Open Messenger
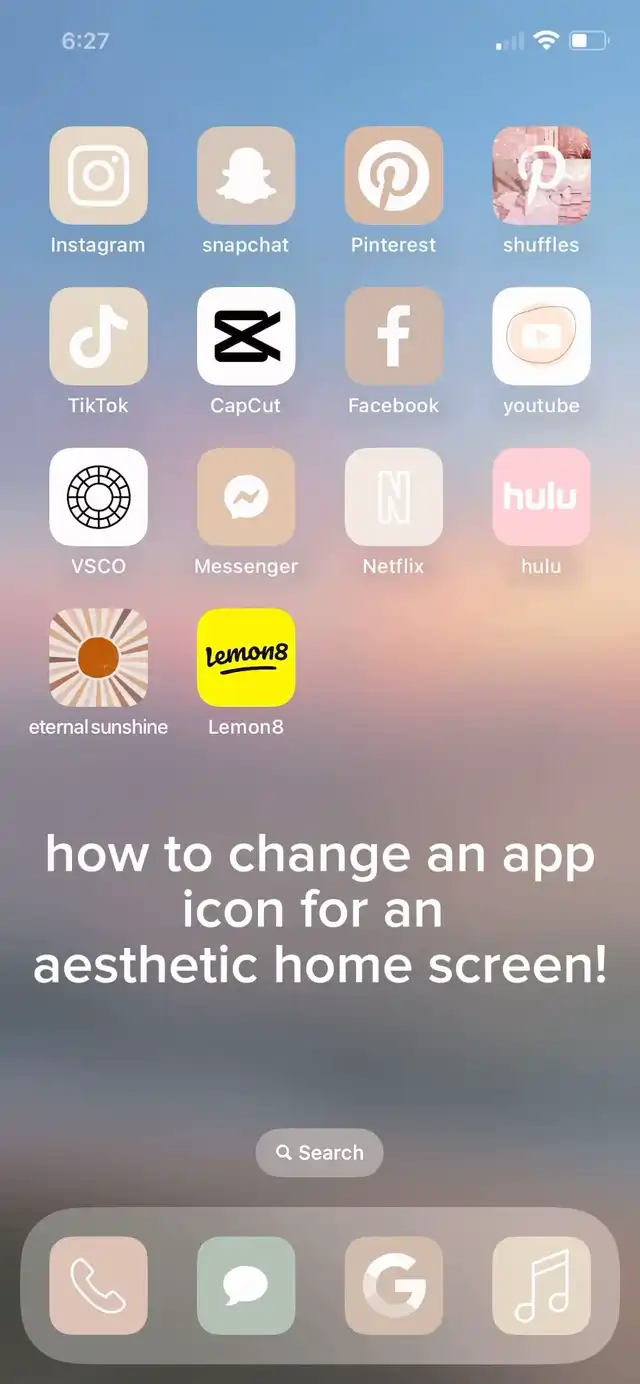The height and width of the screenshot is (1384, 640). 246,497
